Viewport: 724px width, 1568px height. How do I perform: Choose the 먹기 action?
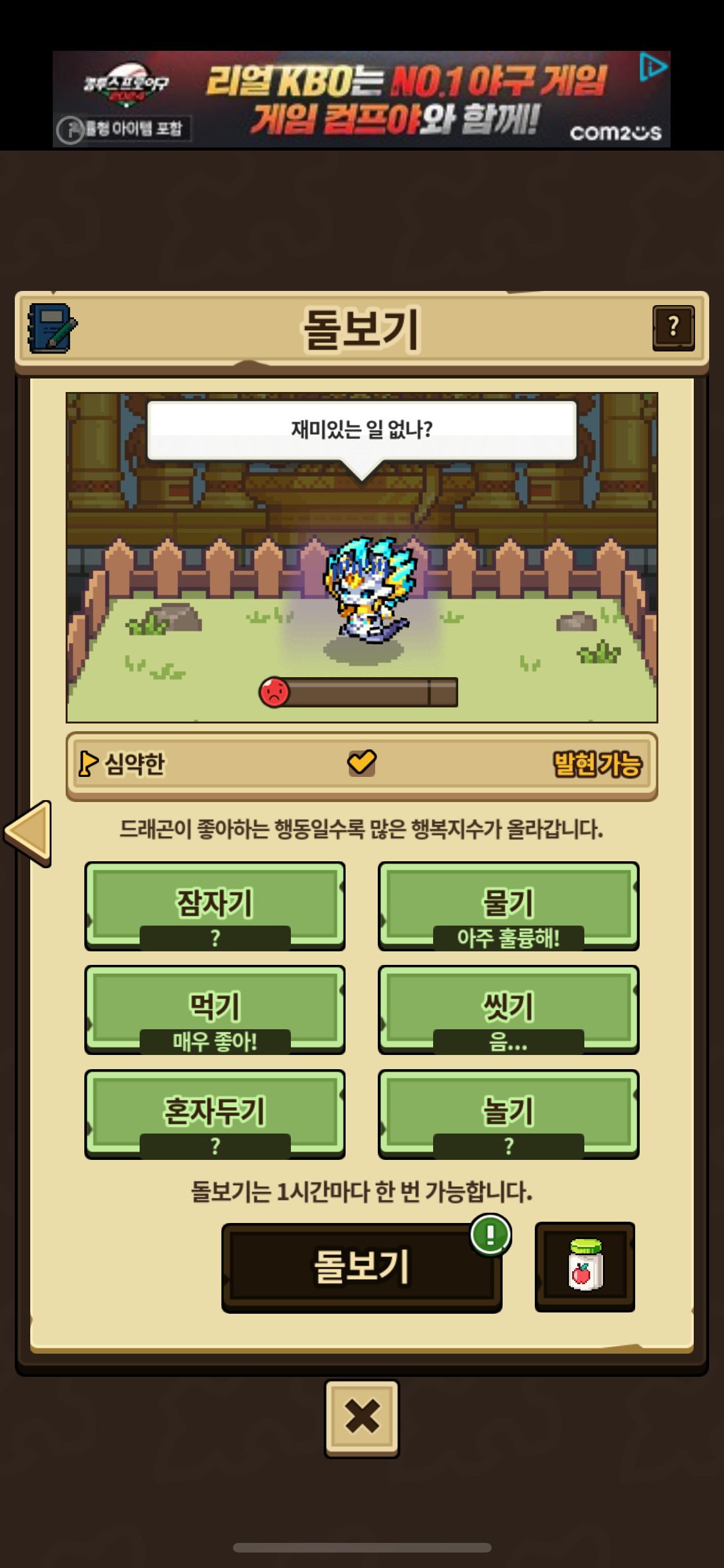tap(215, 1009)
